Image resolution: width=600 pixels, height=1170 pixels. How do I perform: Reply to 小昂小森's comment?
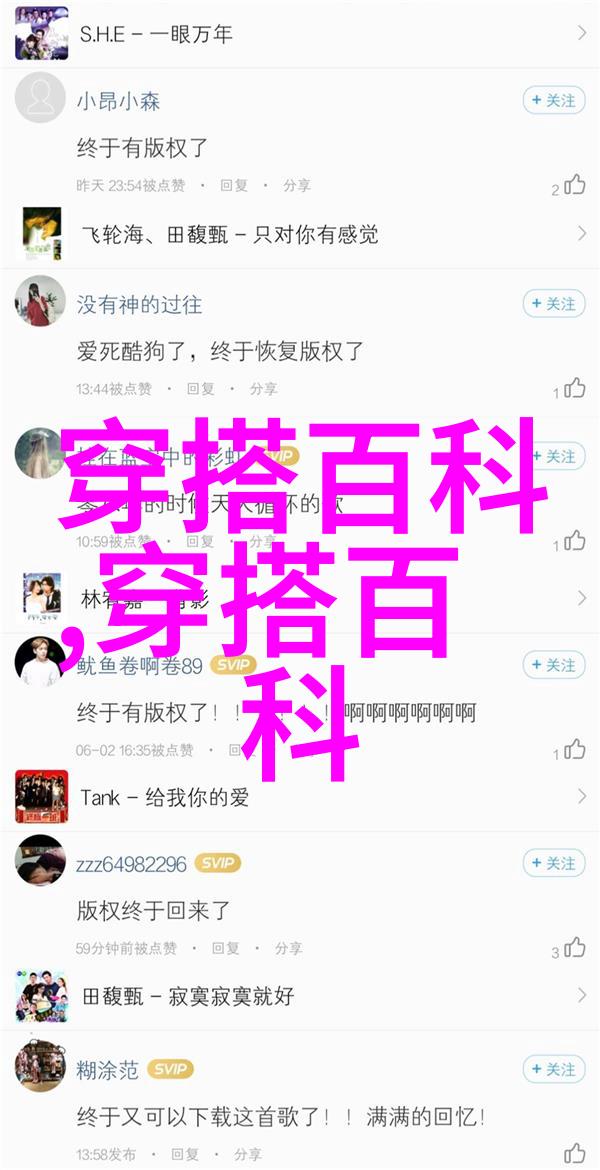pyautogui.click(x=234, y=186)
